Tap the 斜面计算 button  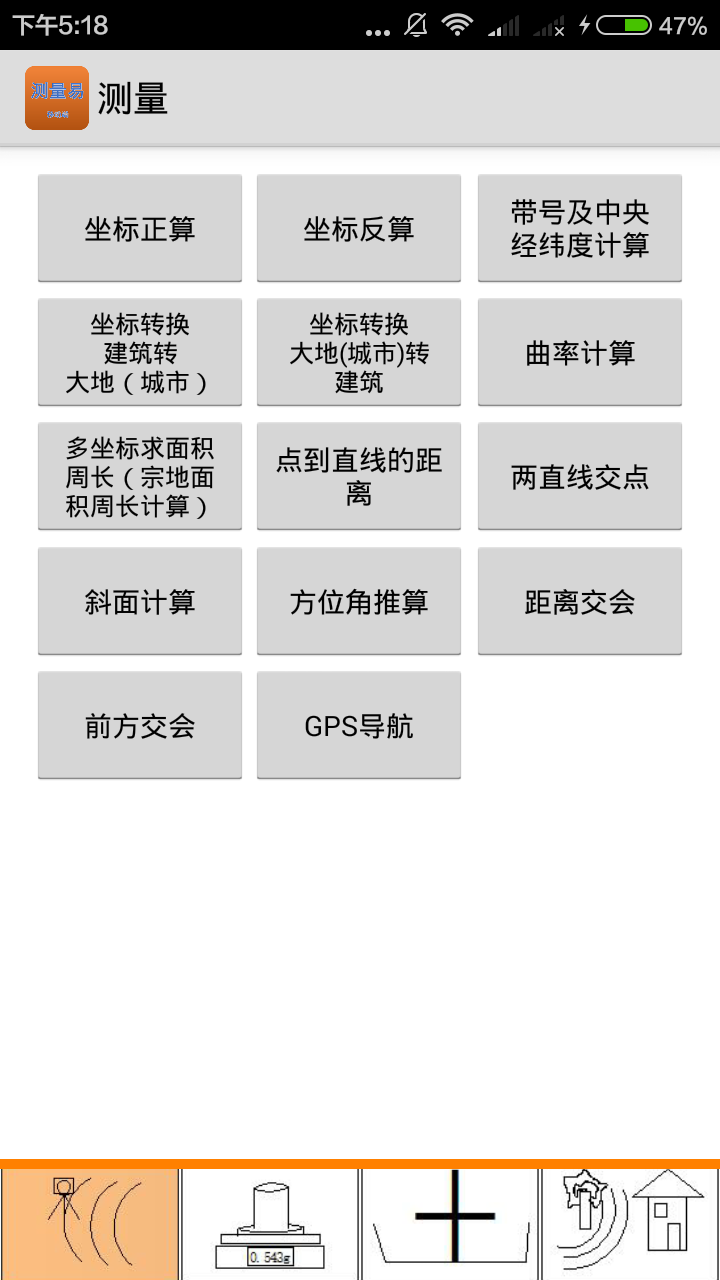tap(140, 602)
